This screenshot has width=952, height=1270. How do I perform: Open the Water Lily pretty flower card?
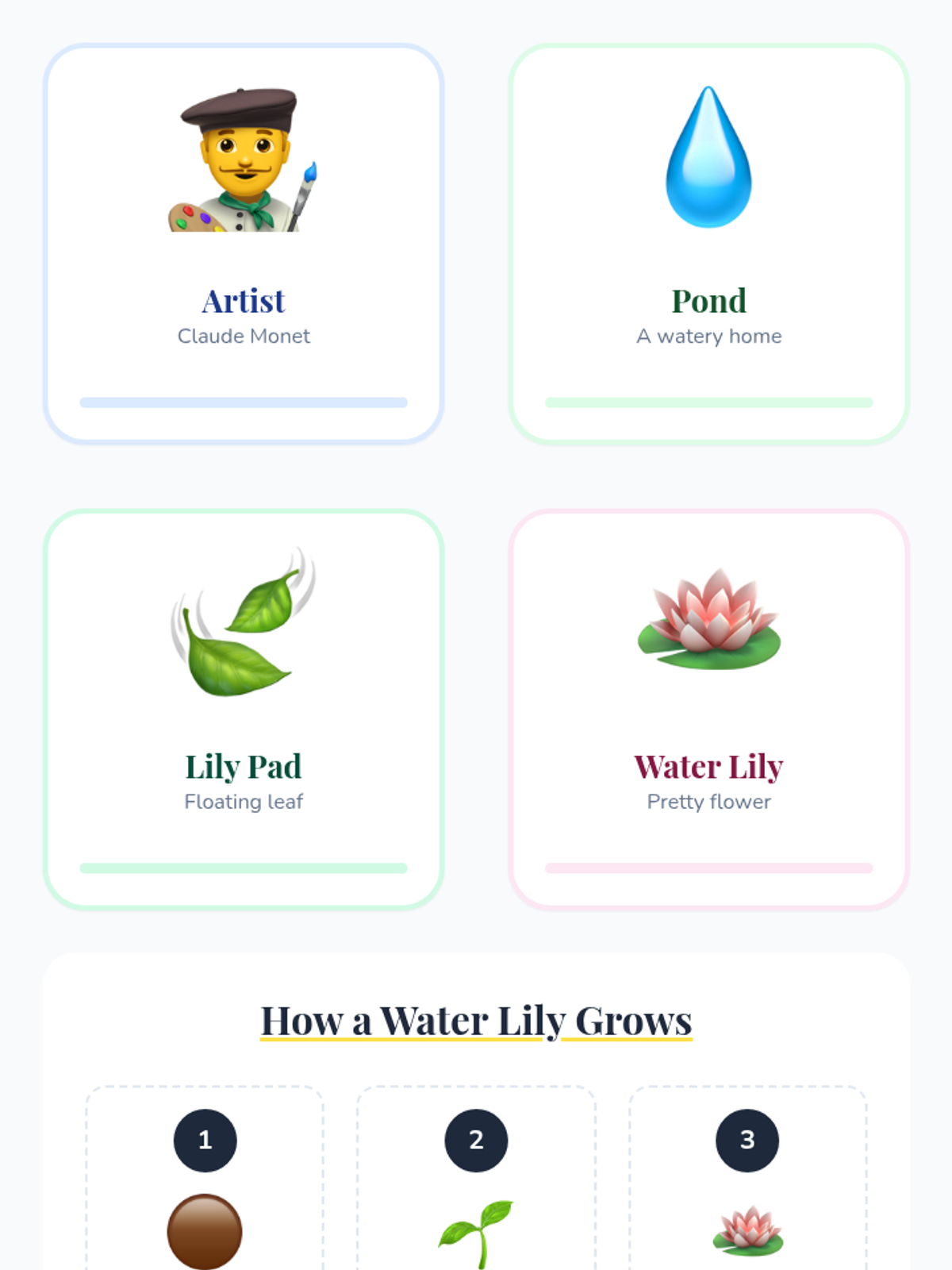click(x=708, y=709)
